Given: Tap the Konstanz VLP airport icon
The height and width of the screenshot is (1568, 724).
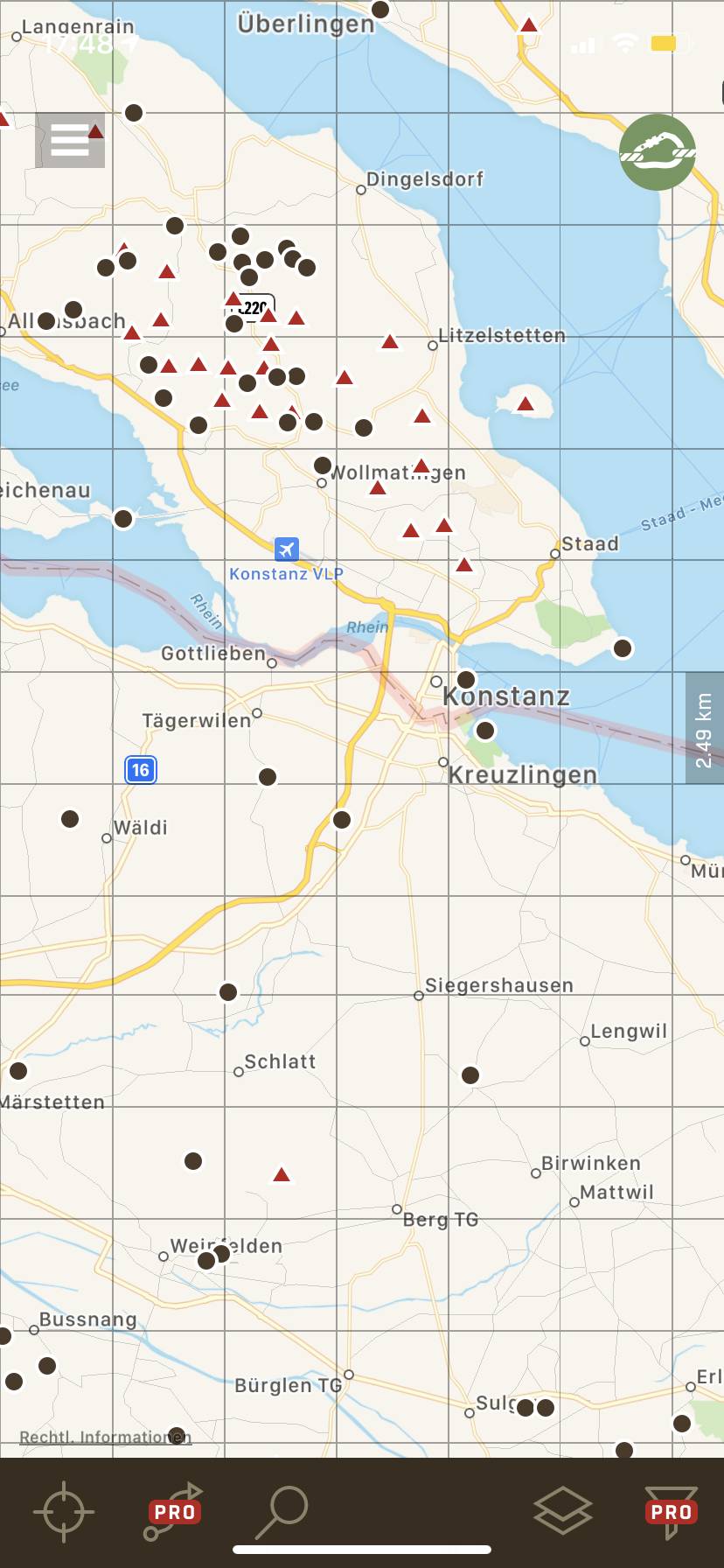Looking at the screenshot, I should coord(287,549).
